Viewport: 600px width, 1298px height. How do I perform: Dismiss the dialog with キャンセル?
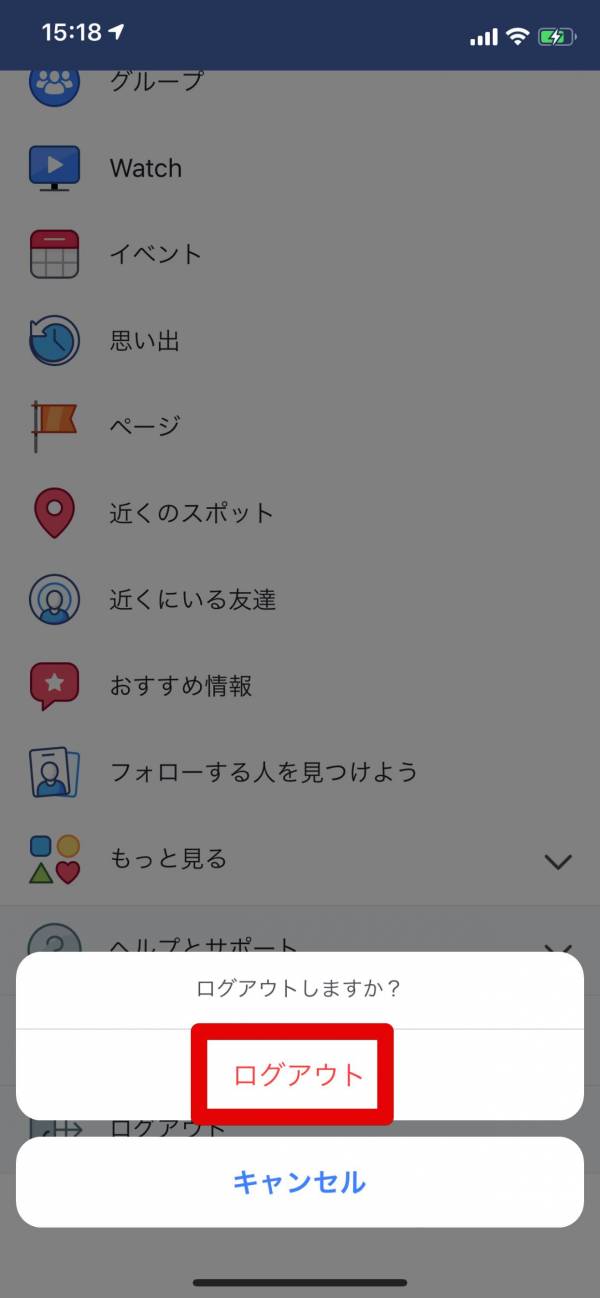(299, 1182)
